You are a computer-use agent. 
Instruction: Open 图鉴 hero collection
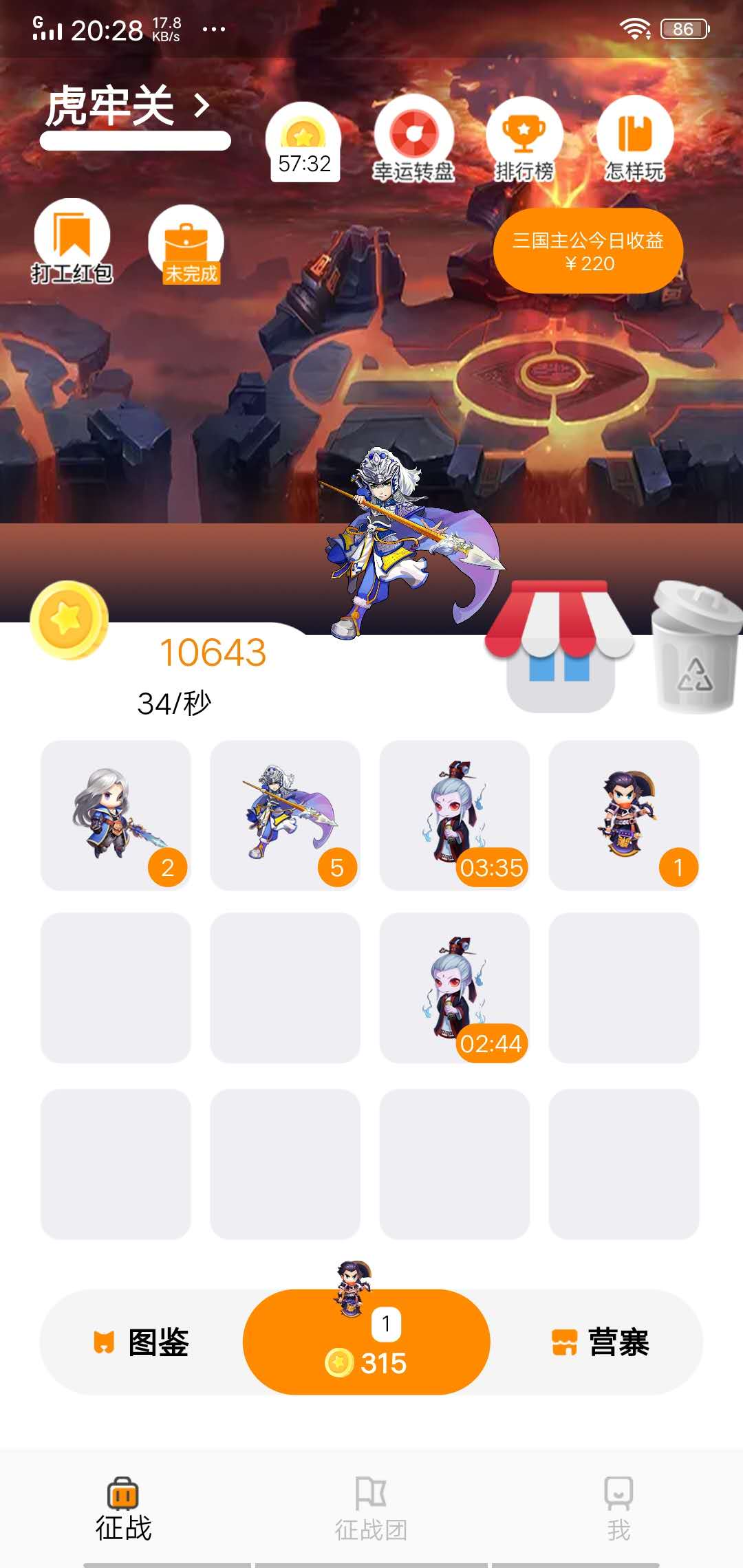pos(142,1342)
